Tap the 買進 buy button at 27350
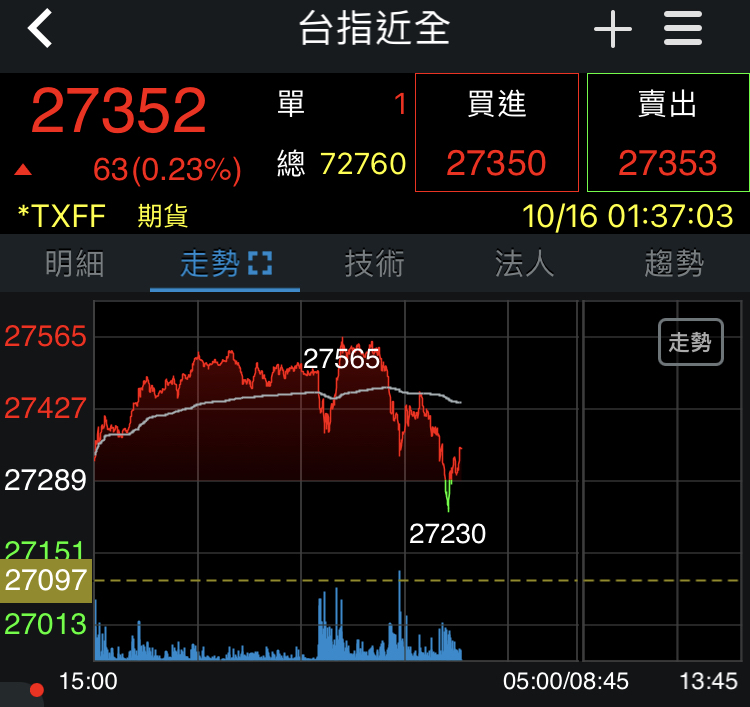 [496, 132]
